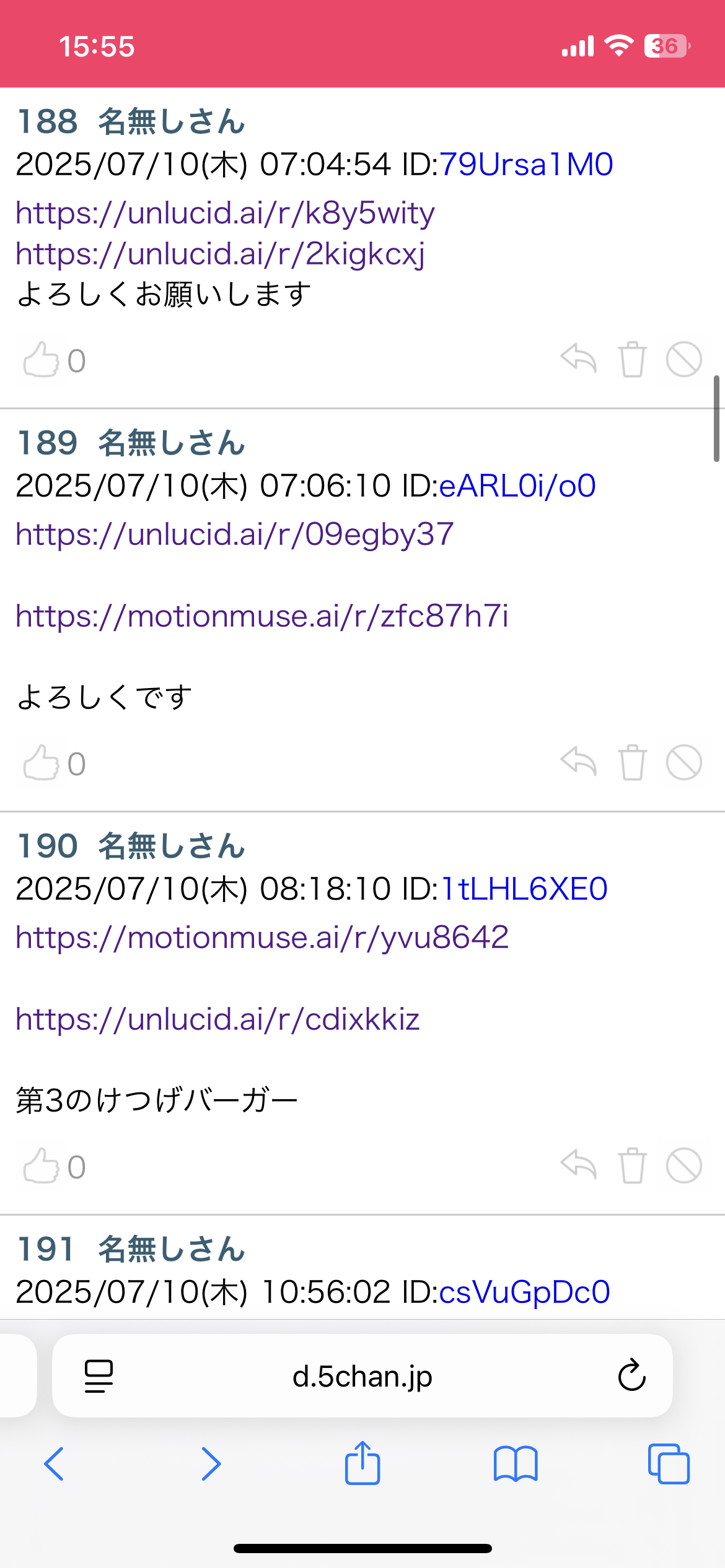Select the block icon on post 189

[683, 764]
